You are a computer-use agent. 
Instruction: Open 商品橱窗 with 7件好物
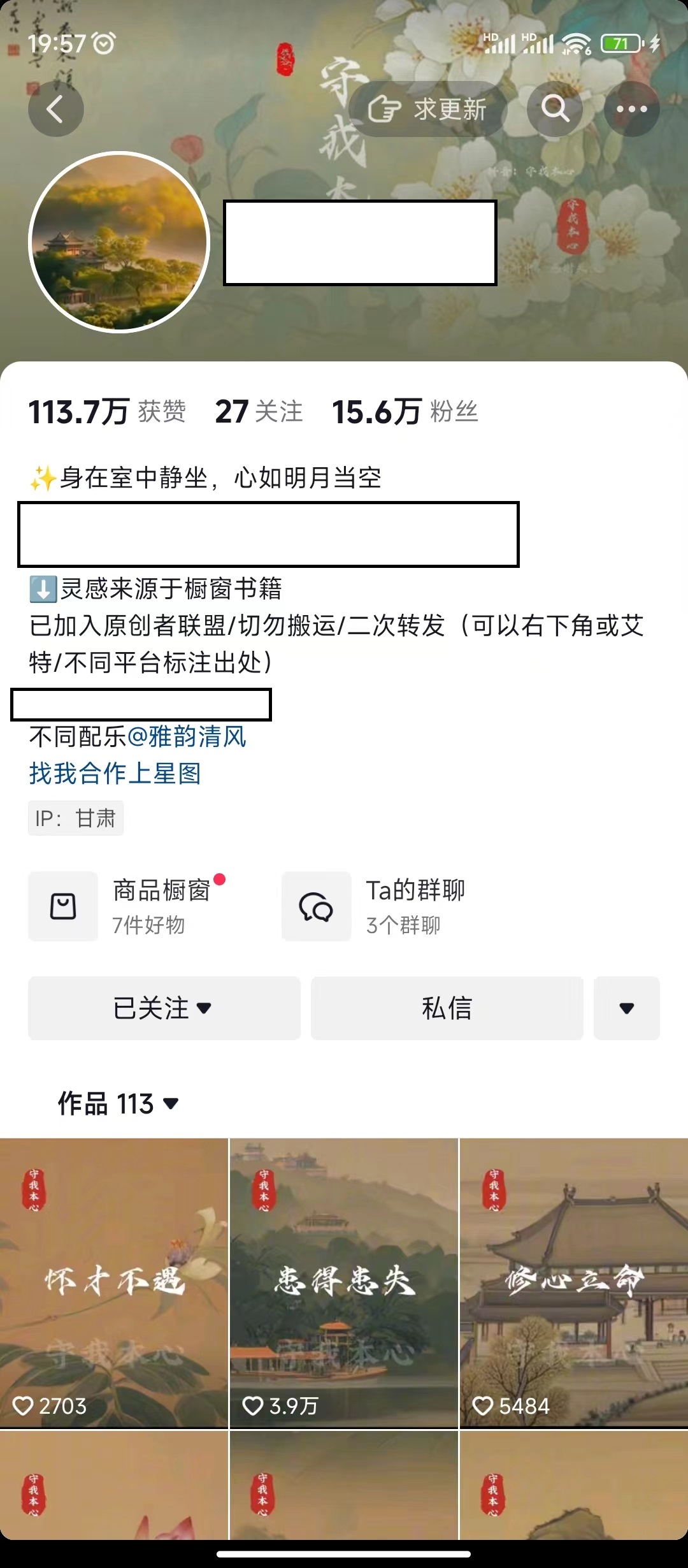[x=127, y=906]
